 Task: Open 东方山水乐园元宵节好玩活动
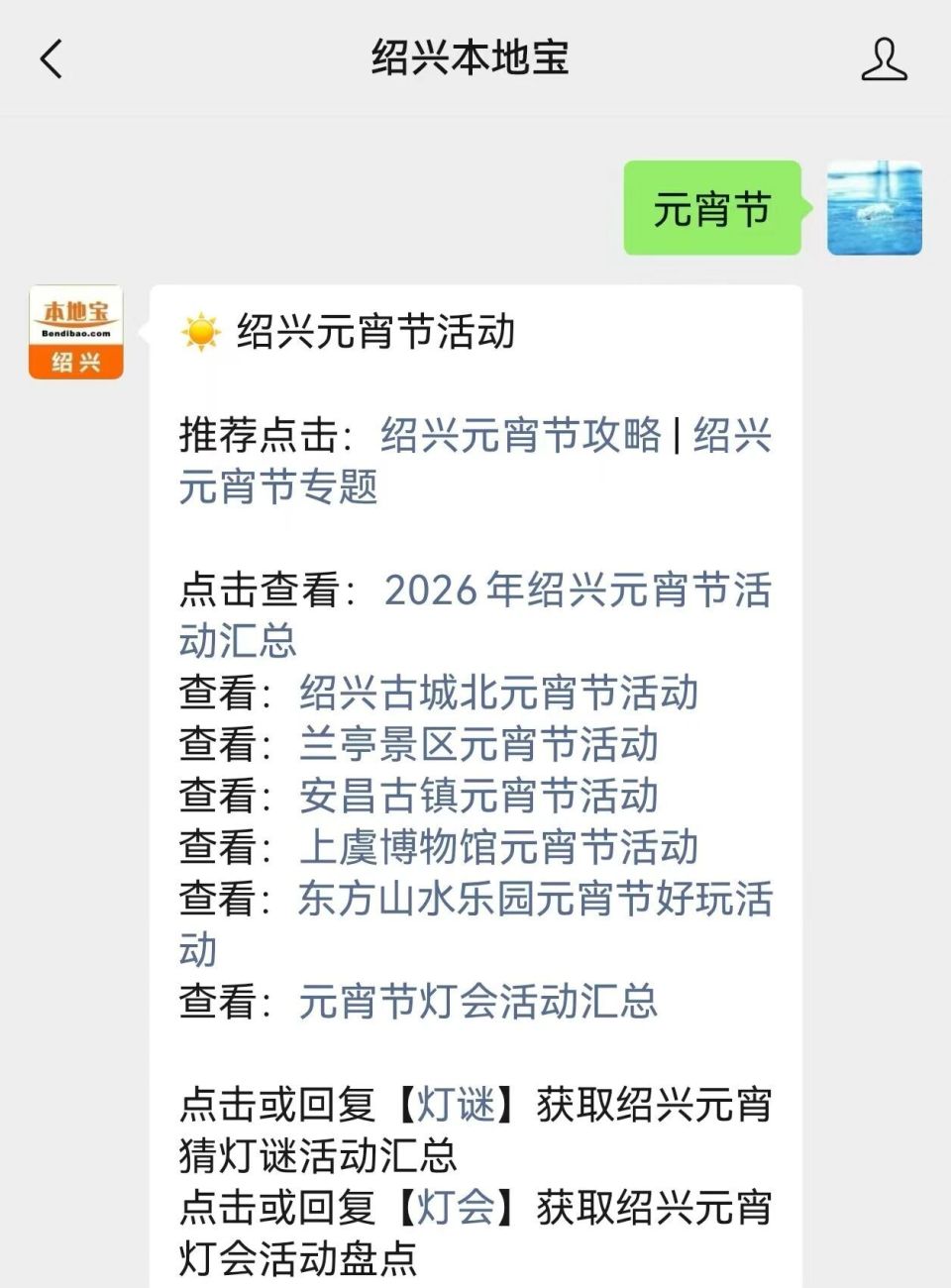pos(535,901)
